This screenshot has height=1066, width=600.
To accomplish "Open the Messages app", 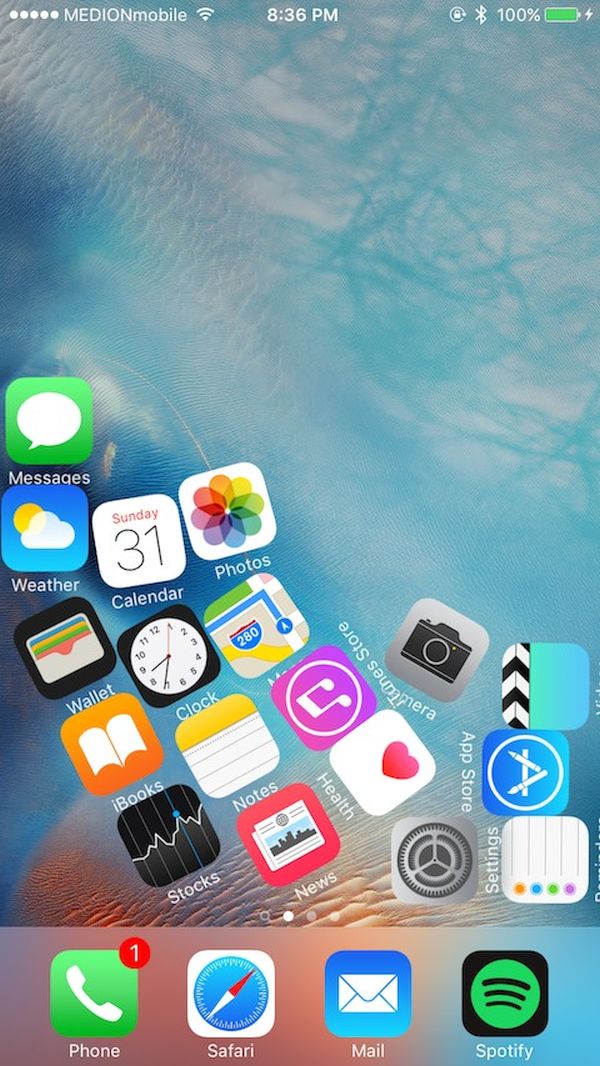I will [x=49, y=421].
